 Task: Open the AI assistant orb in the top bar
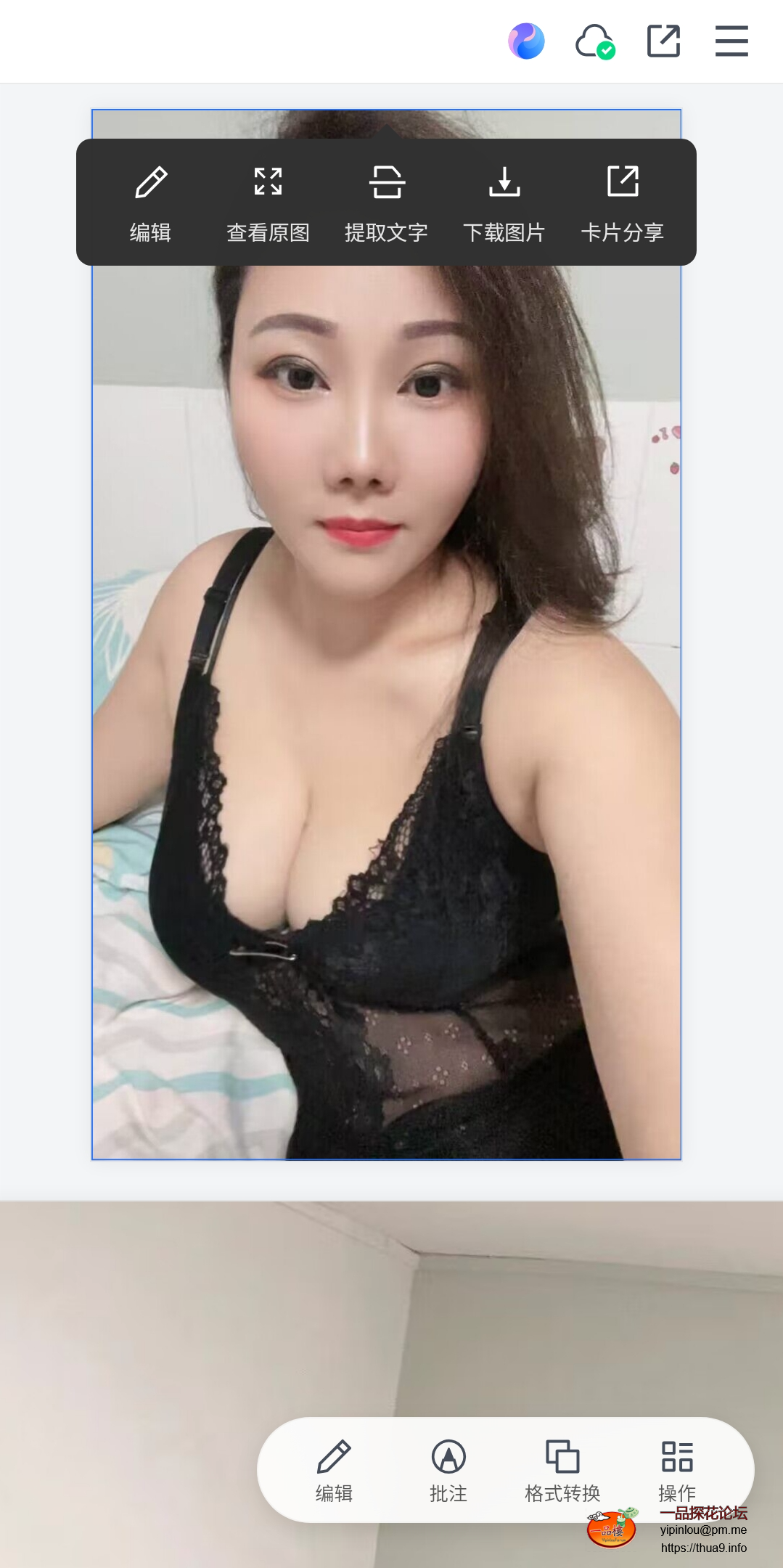click(528, 41)
